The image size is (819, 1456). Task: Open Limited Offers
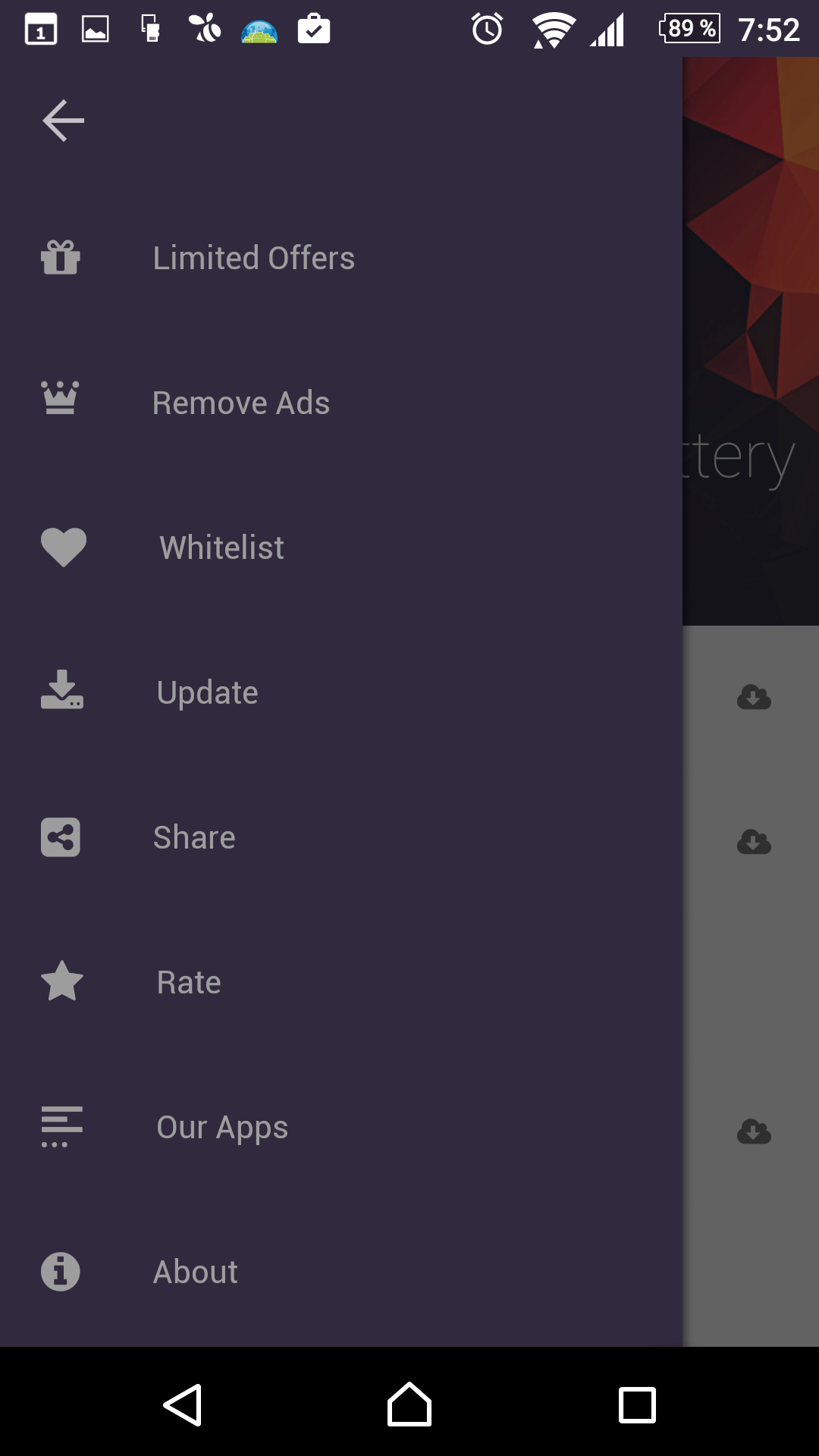click(x=253, y=259)
